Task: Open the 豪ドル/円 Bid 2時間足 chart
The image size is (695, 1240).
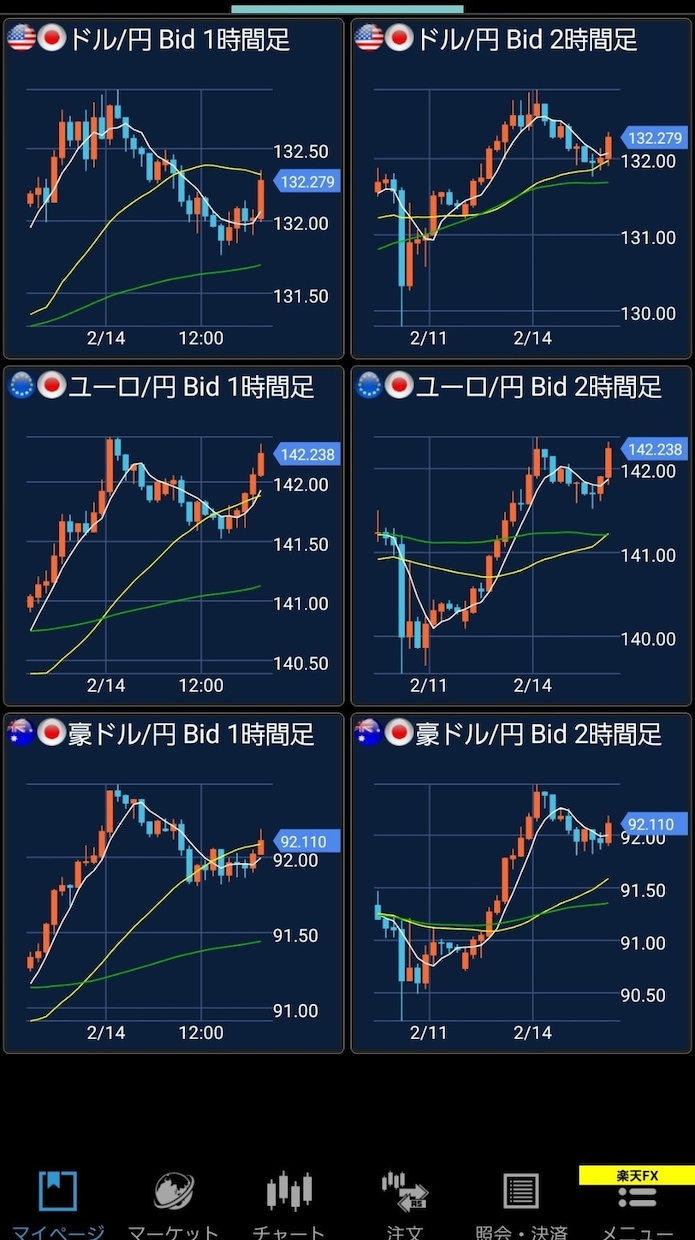Action: 521,883
